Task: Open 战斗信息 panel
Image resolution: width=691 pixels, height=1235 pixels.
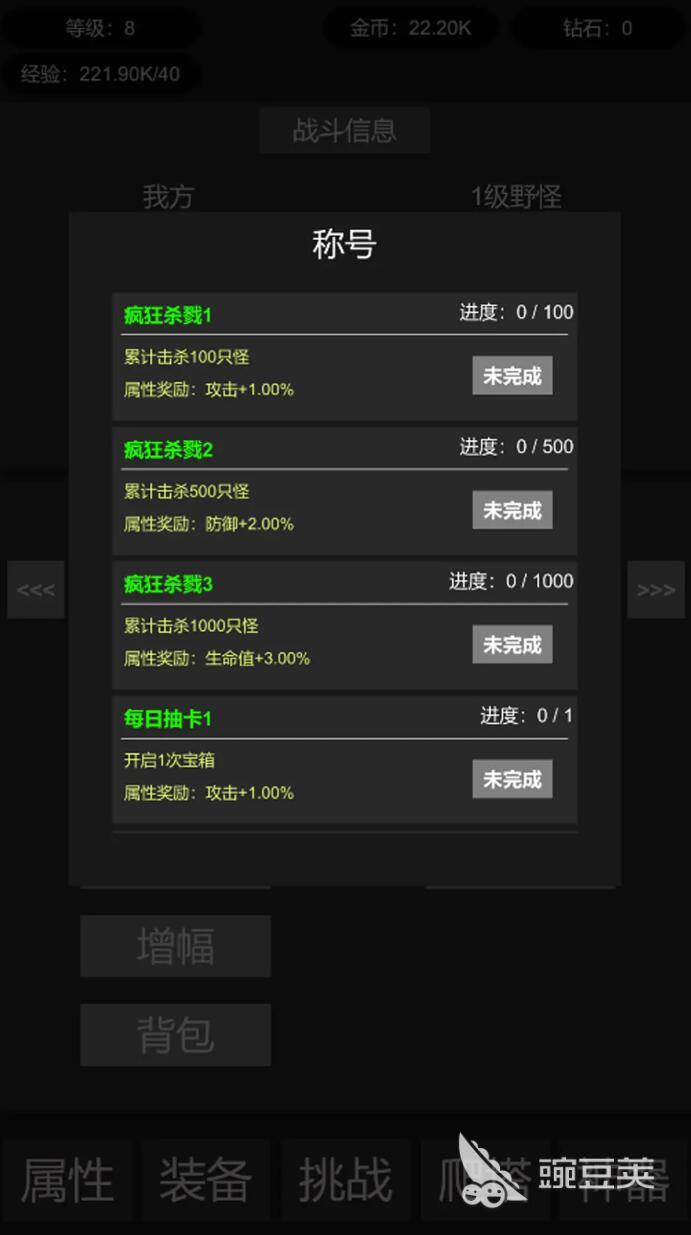Action: click(344, 131)
